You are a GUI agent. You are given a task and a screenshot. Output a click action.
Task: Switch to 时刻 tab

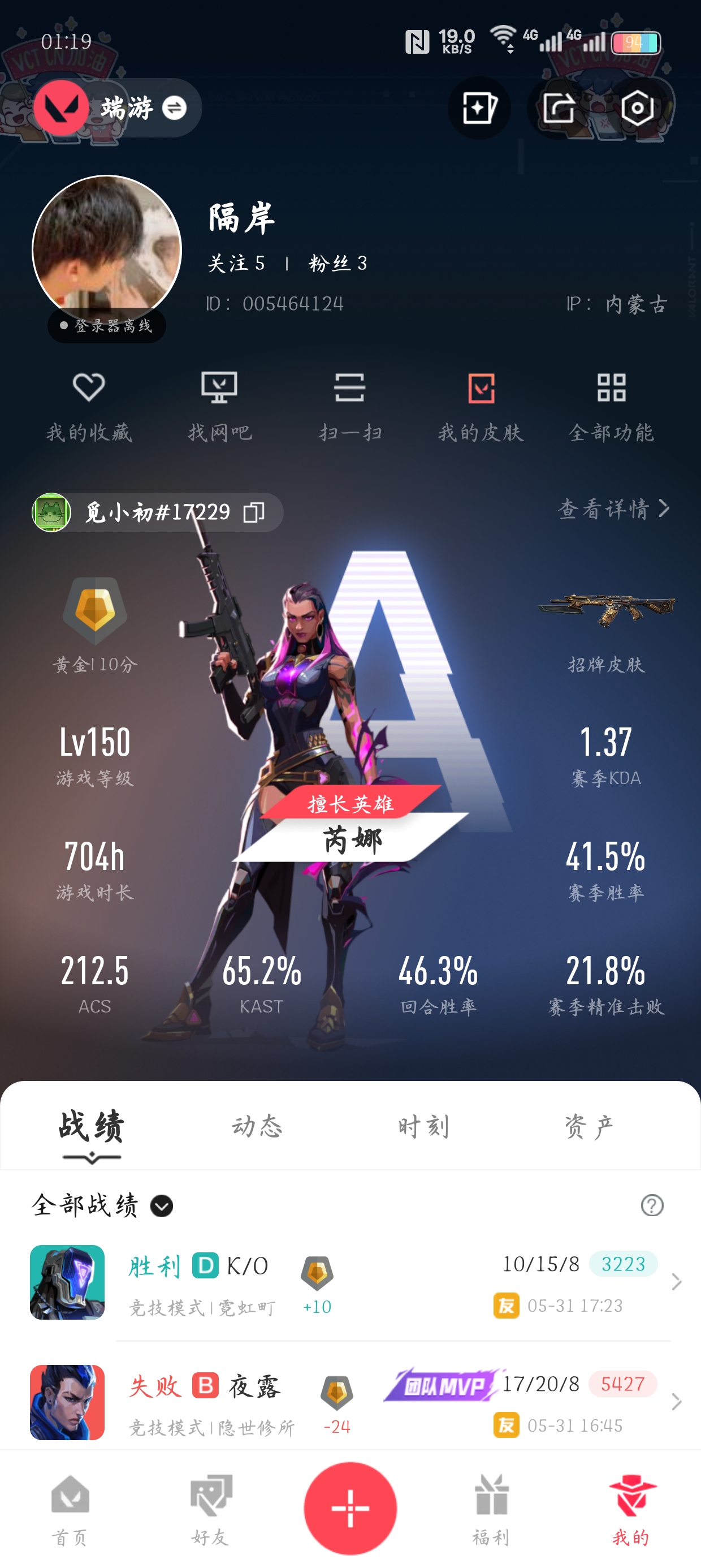(423, 1127)
